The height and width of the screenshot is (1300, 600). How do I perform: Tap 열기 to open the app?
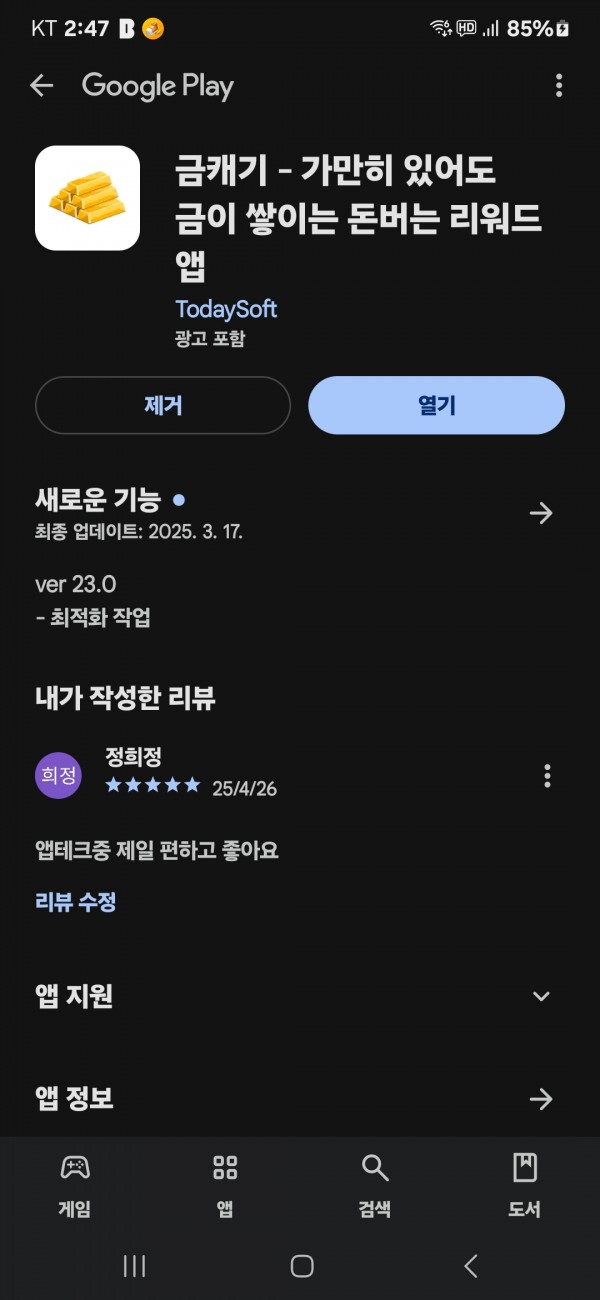point(436,405)
